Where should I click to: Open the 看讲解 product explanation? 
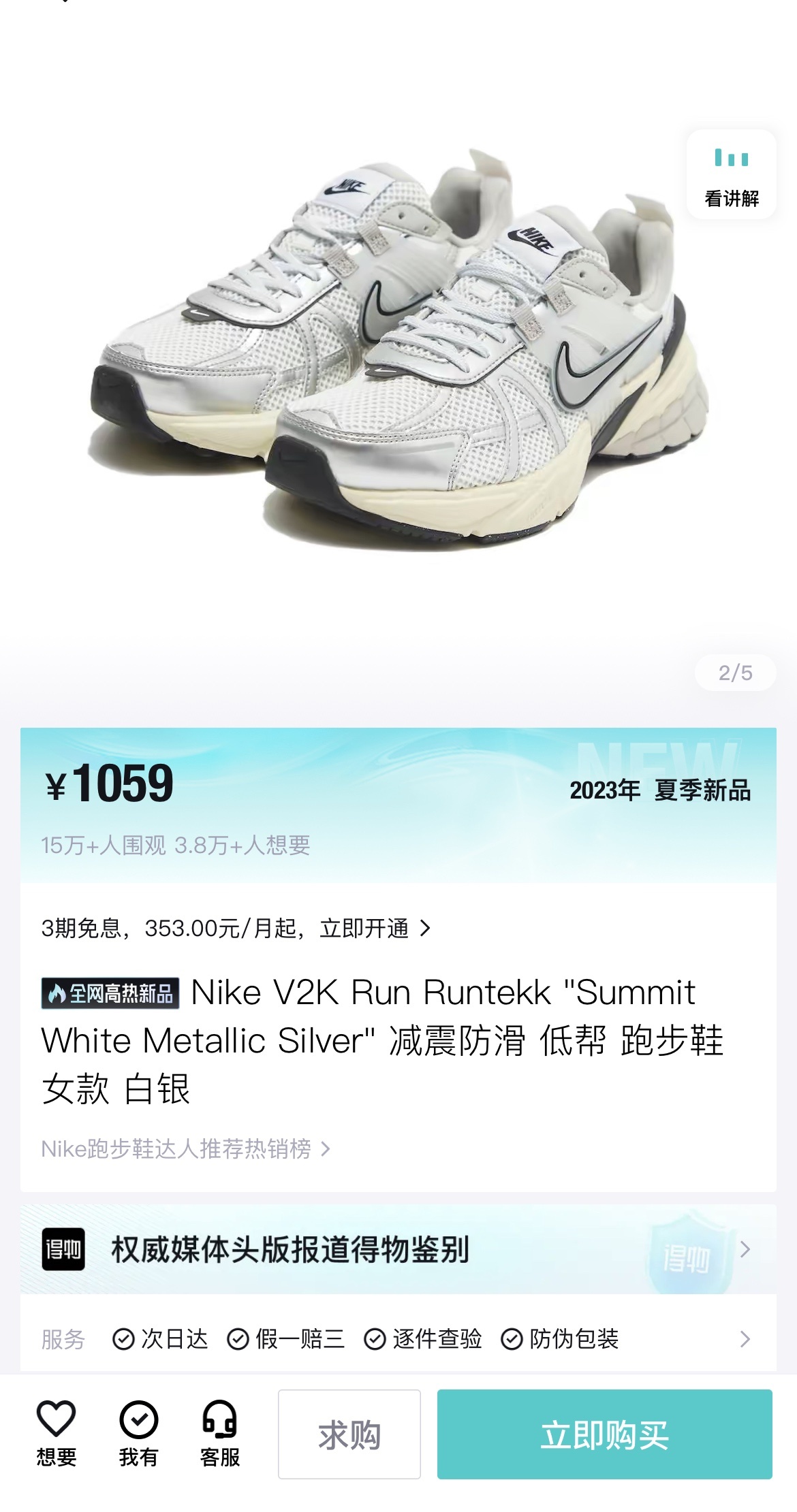(731, 175)
